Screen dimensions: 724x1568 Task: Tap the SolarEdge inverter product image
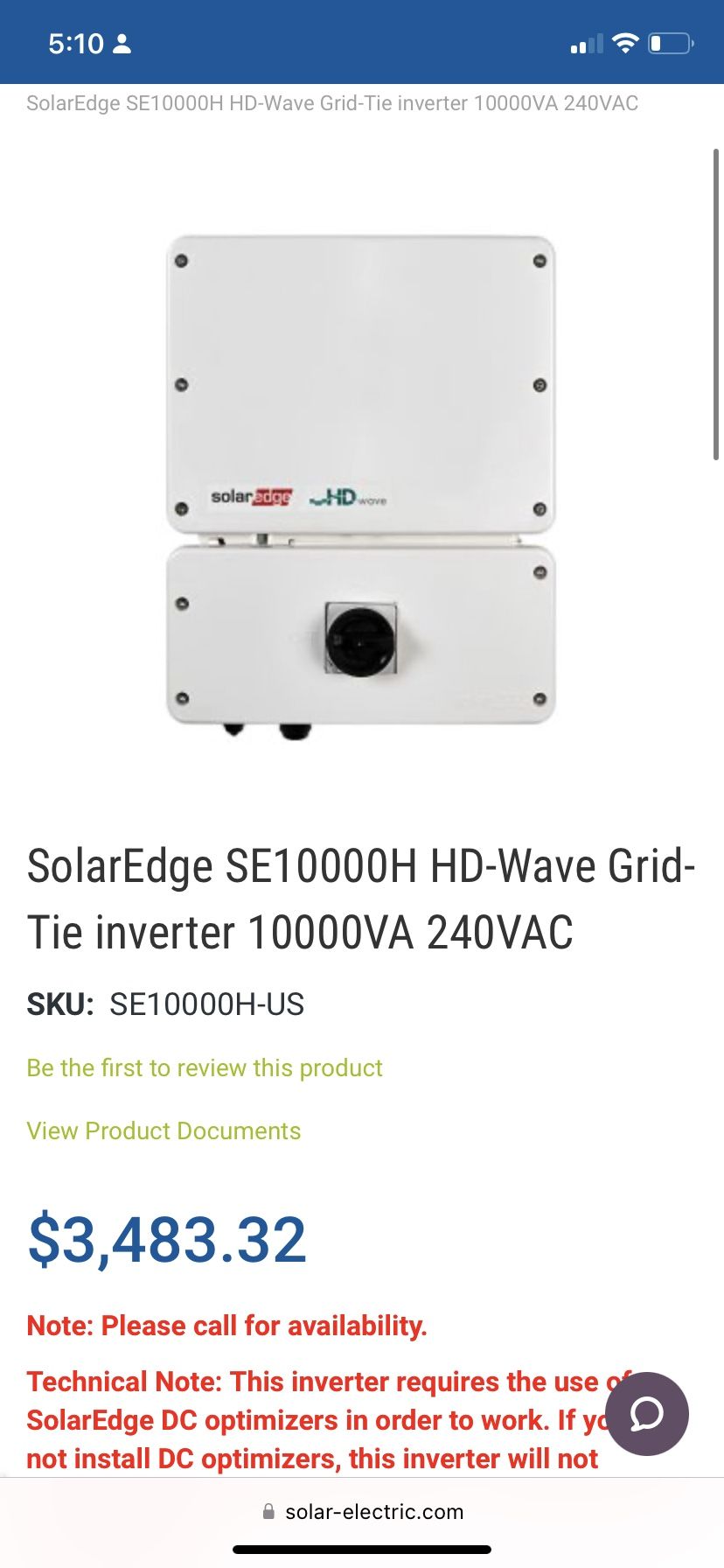361,486
